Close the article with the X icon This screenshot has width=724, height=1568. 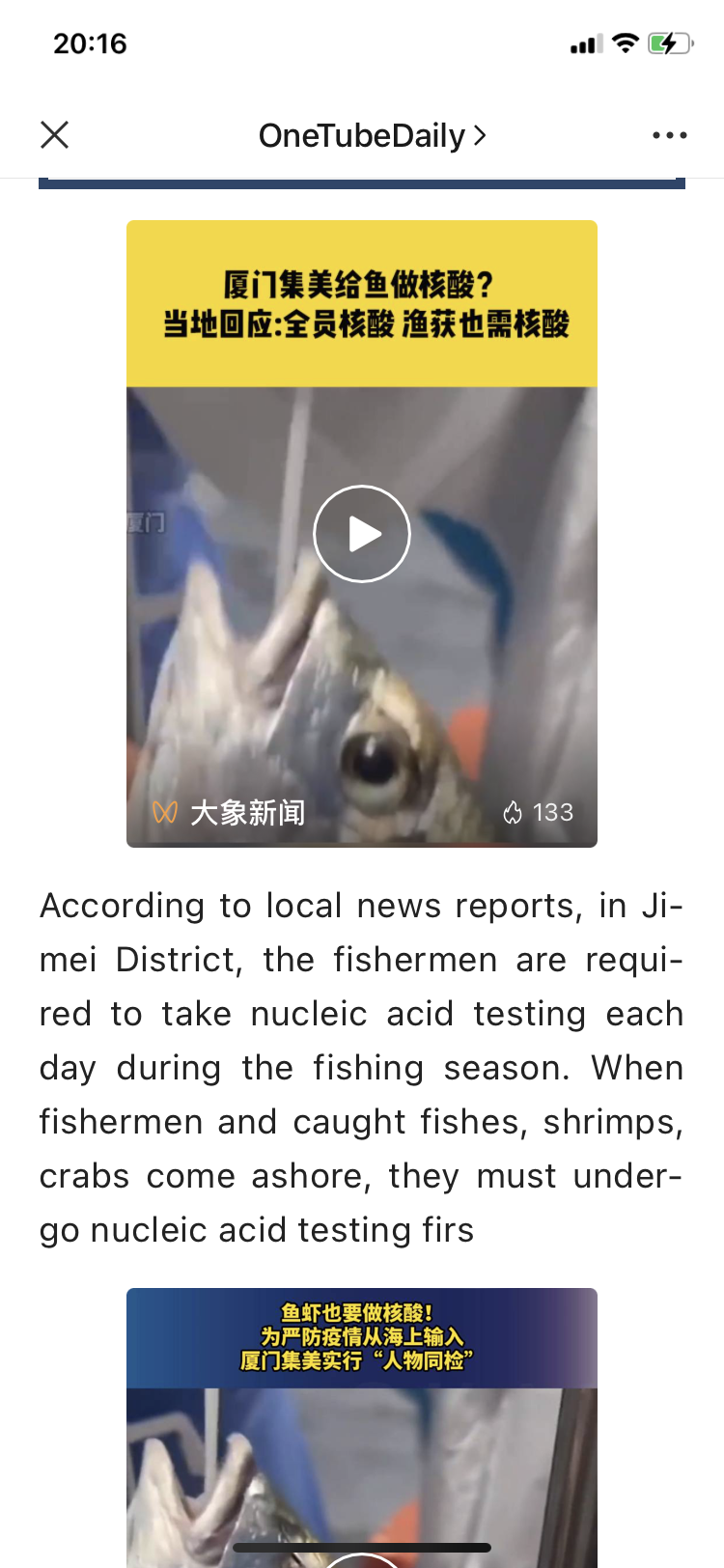tap(55, 135)
